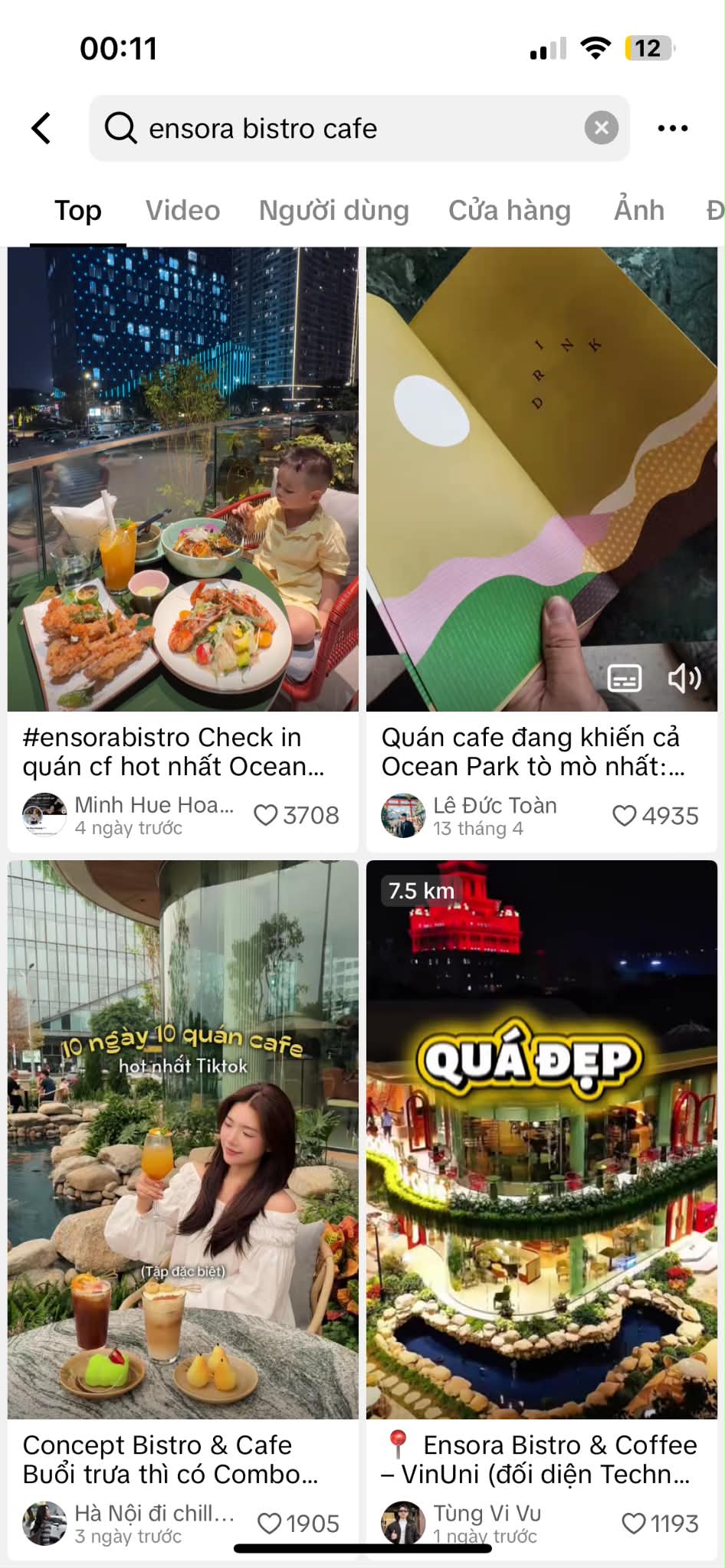Switch to the Ảnh tab
Image resolution: width=725 pixels, height=1568 pixels.
point(638,211)
